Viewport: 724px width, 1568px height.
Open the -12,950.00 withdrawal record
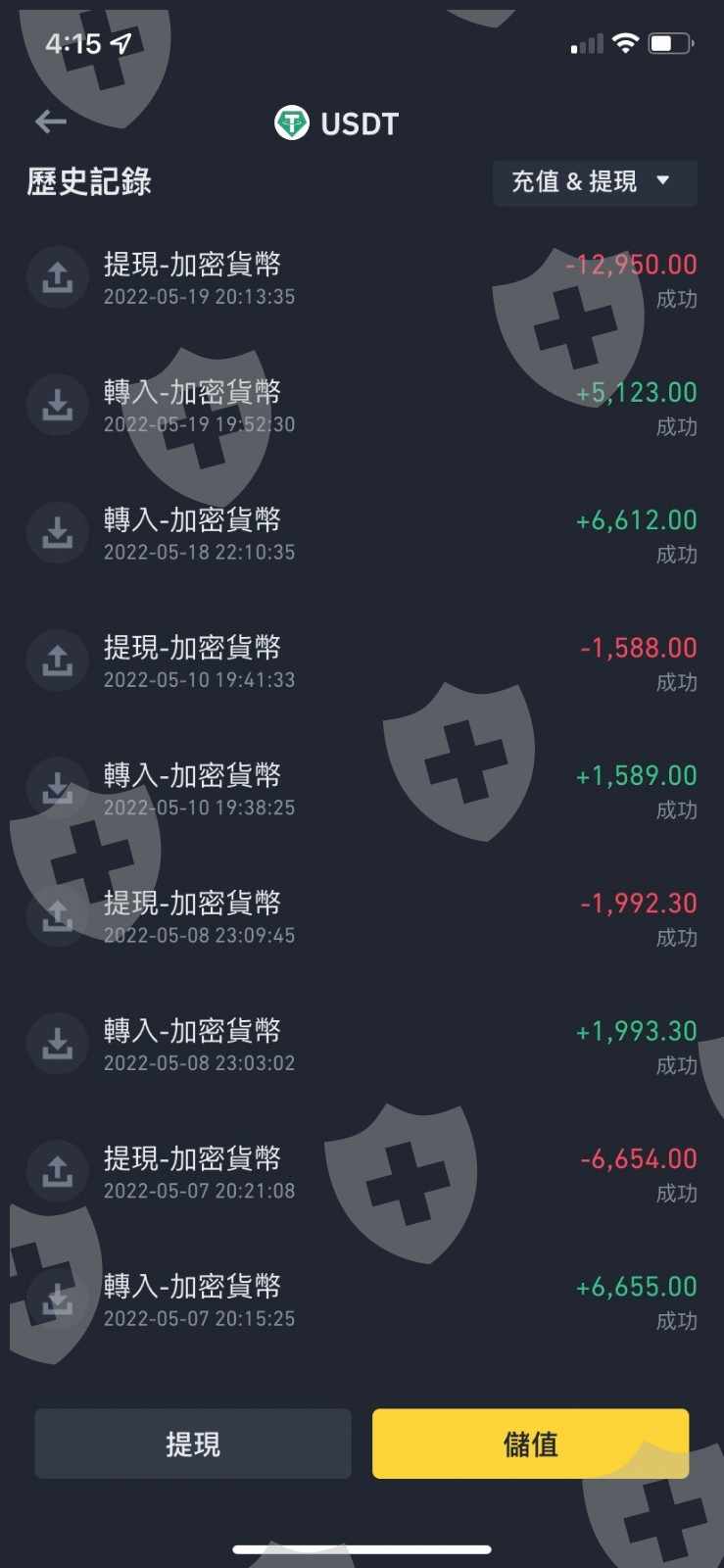(362, 279)
